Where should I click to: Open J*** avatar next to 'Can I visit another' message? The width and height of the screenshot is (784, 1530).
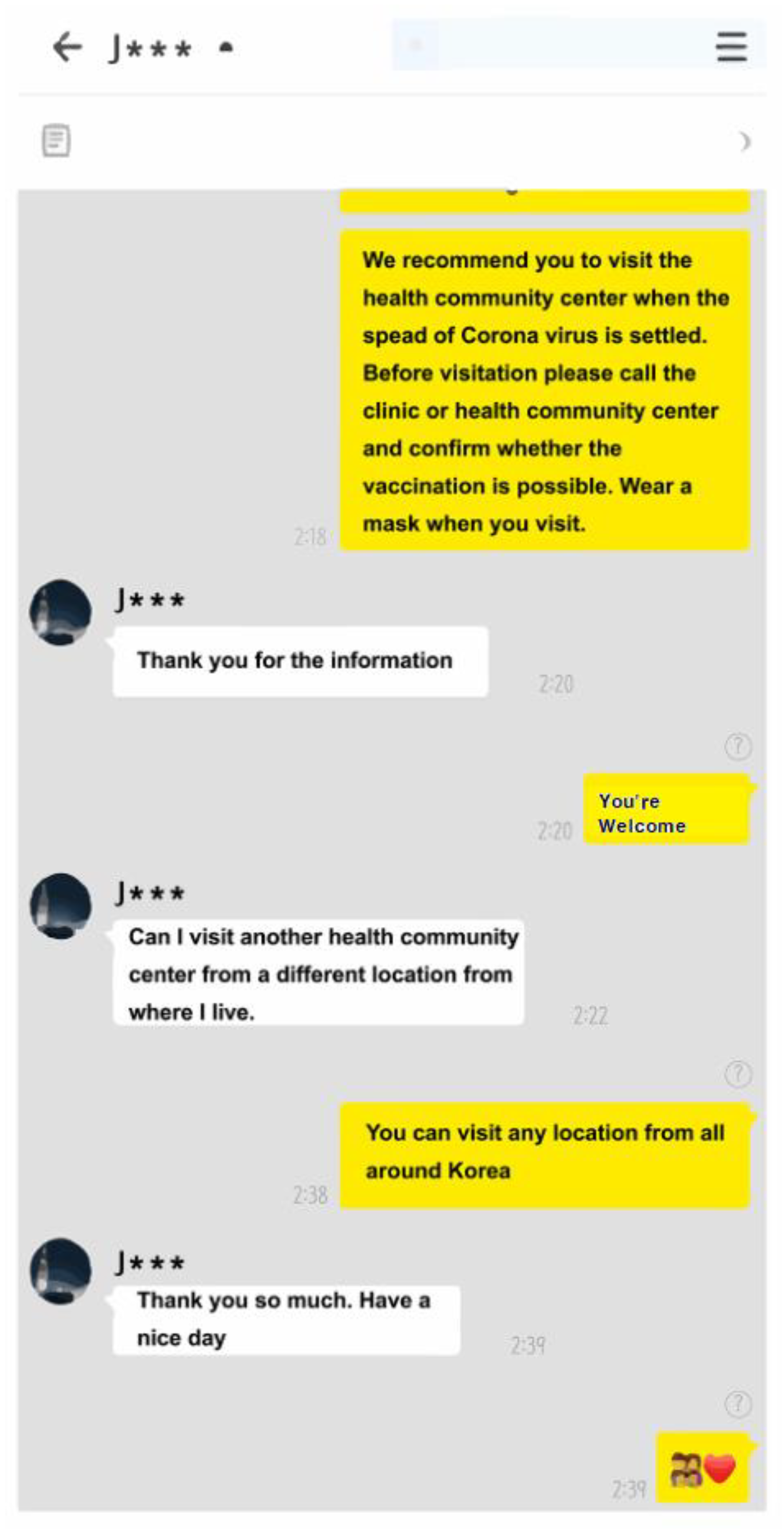coord(61,906)
